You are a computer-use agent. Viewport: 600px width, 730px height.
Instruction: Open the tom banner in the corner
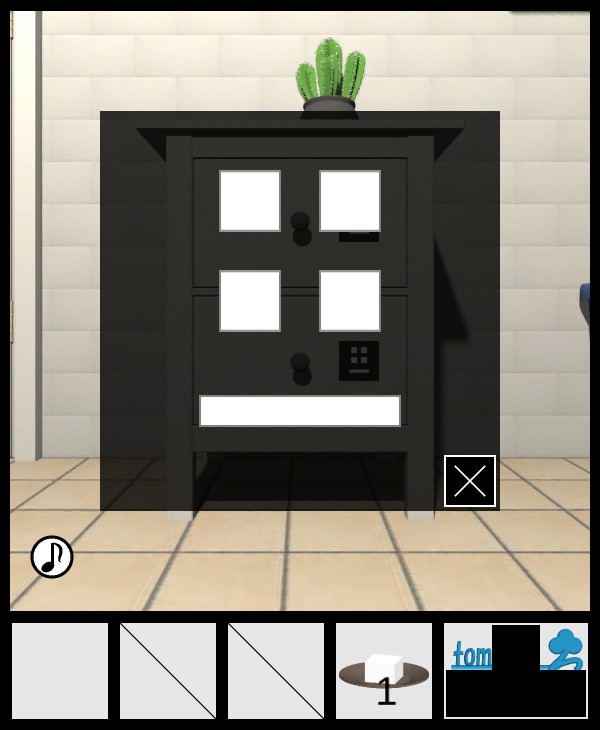pos(516,671)
